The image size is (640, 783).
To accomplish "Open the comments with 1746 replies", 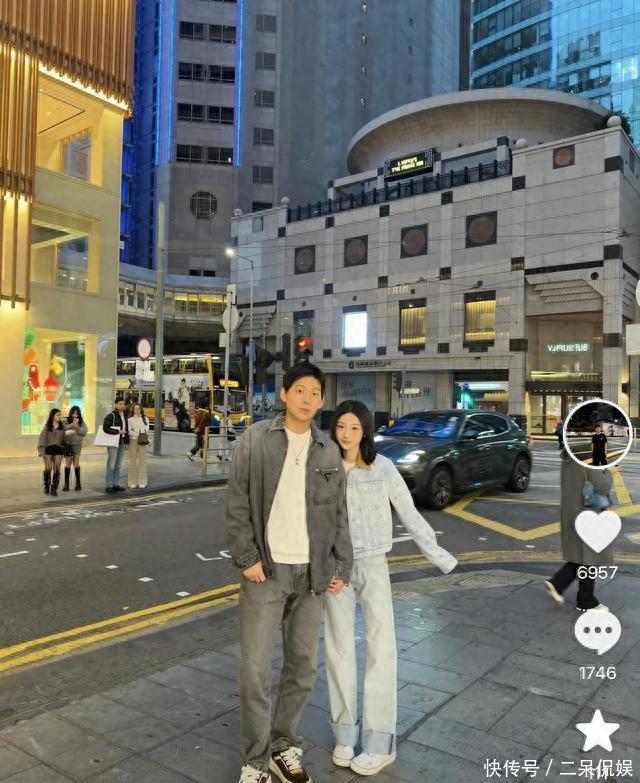I will click(x=597, y=631).
